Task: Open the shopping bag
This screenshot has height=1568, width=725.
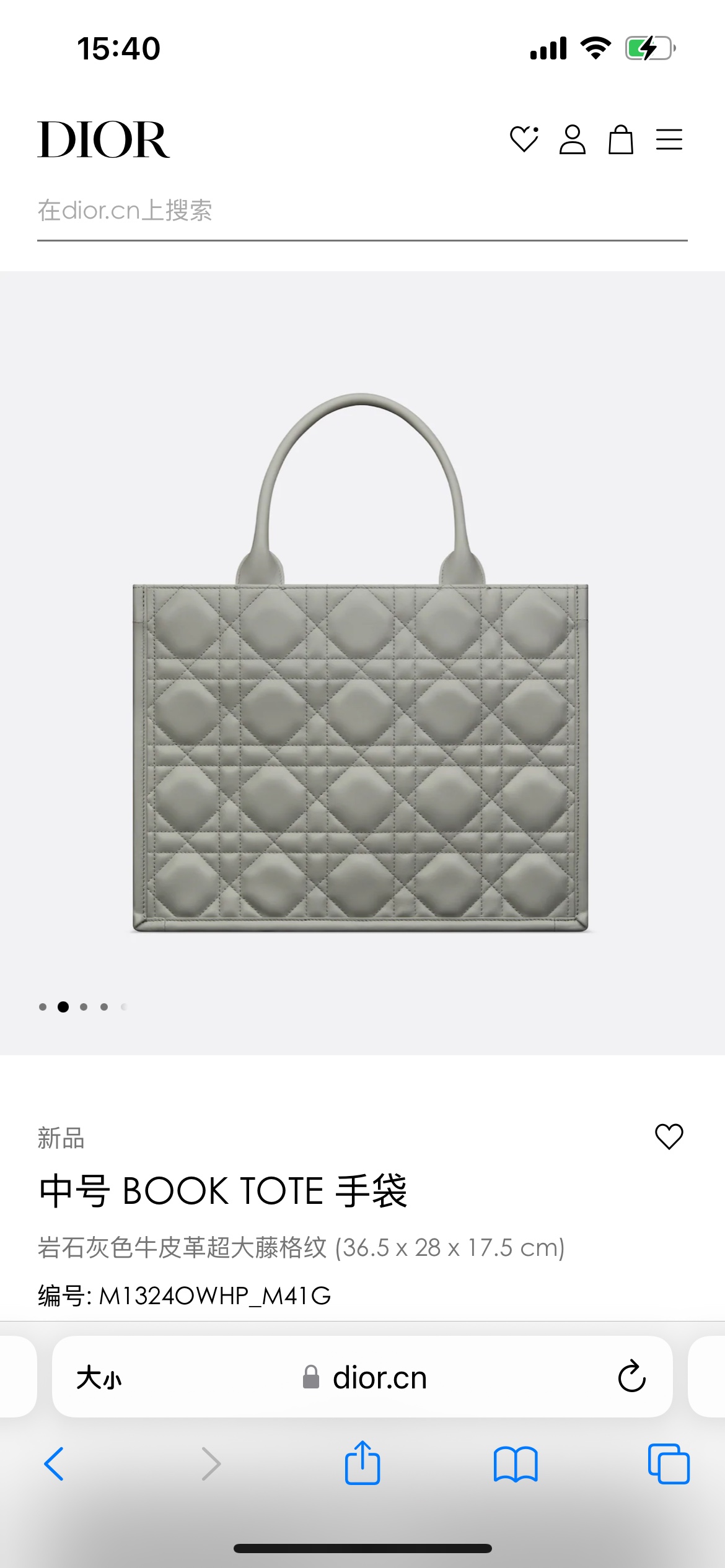Action: (x=621, y=139)
